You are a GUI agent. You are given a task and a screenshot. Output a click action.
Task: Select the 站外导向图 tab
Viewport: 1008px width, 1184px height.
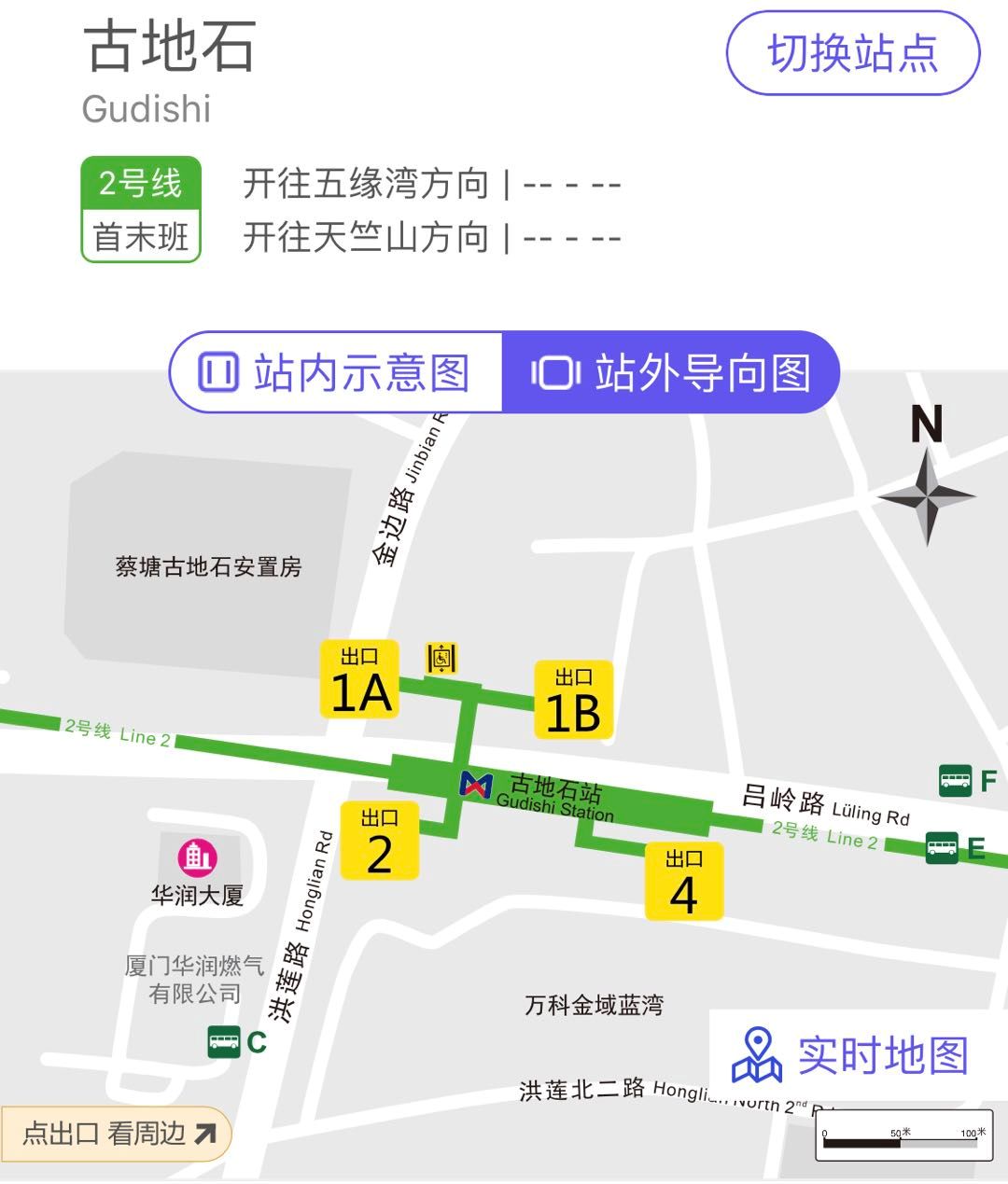(671, 372)
